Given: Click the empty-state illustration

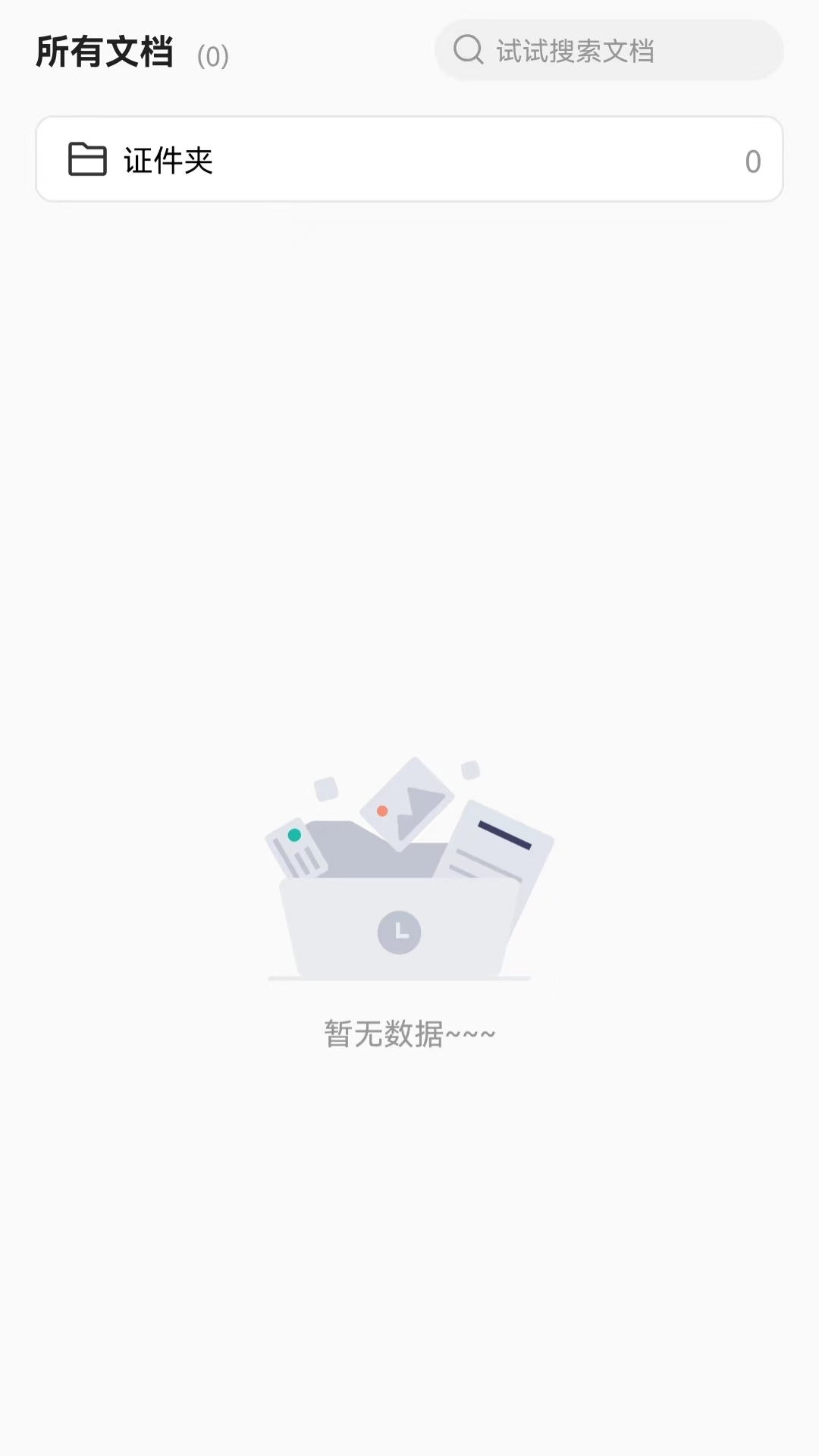Looking at the screenshot, I should coord(409,872).
